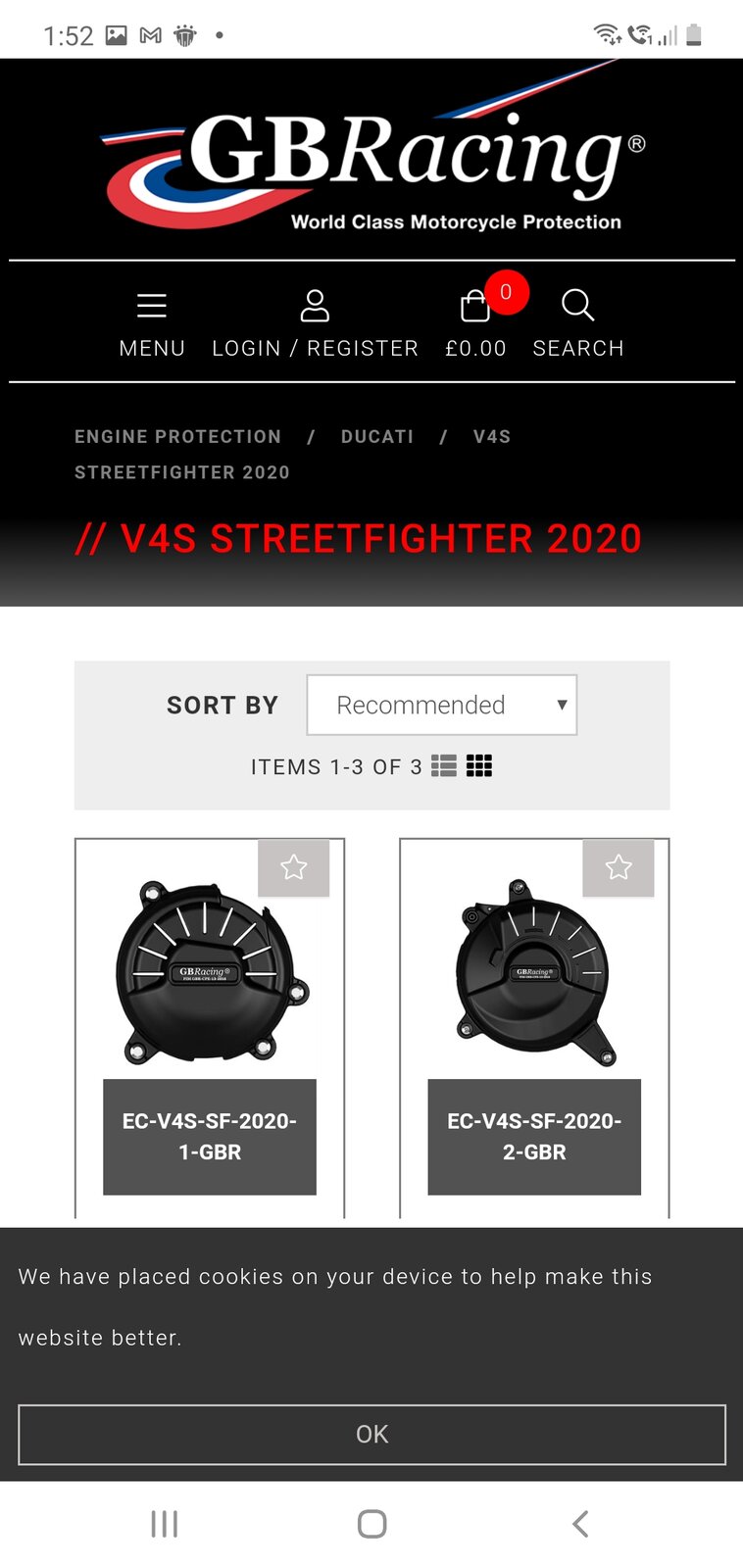Switch to list view
743x1568 pixels.
click(x=444, y=766)
